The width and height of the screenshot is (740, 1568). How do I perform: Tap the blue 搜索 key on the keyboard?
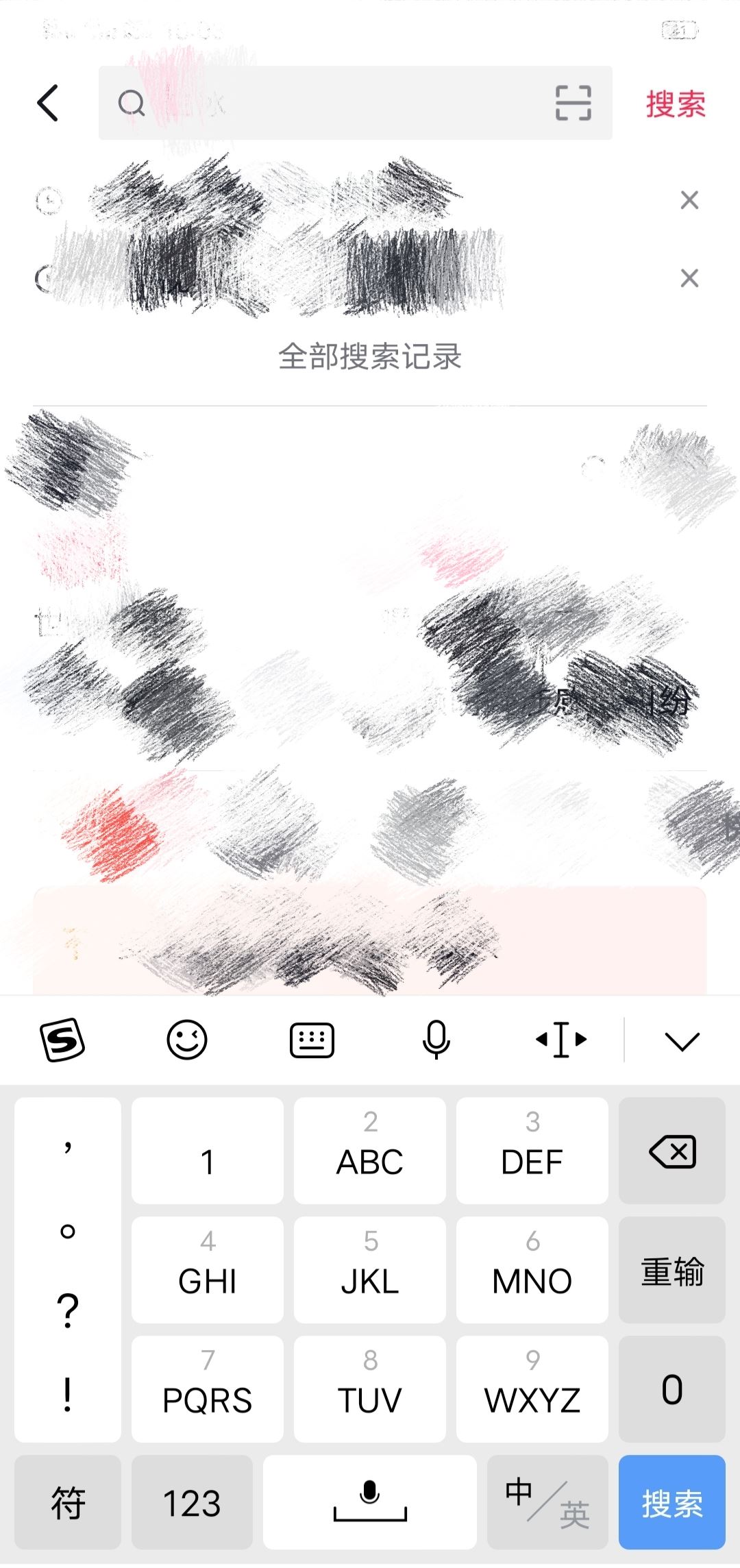672,1503
